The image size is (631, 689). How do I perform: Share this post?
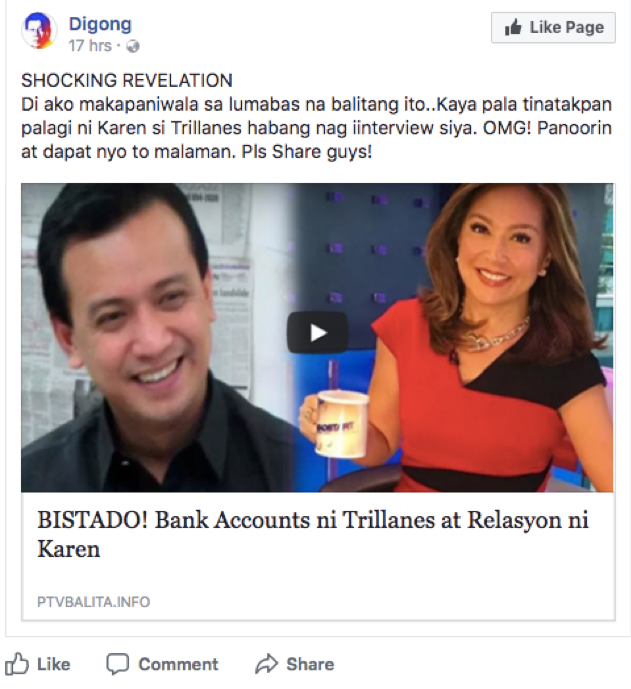tap(295, 664)
